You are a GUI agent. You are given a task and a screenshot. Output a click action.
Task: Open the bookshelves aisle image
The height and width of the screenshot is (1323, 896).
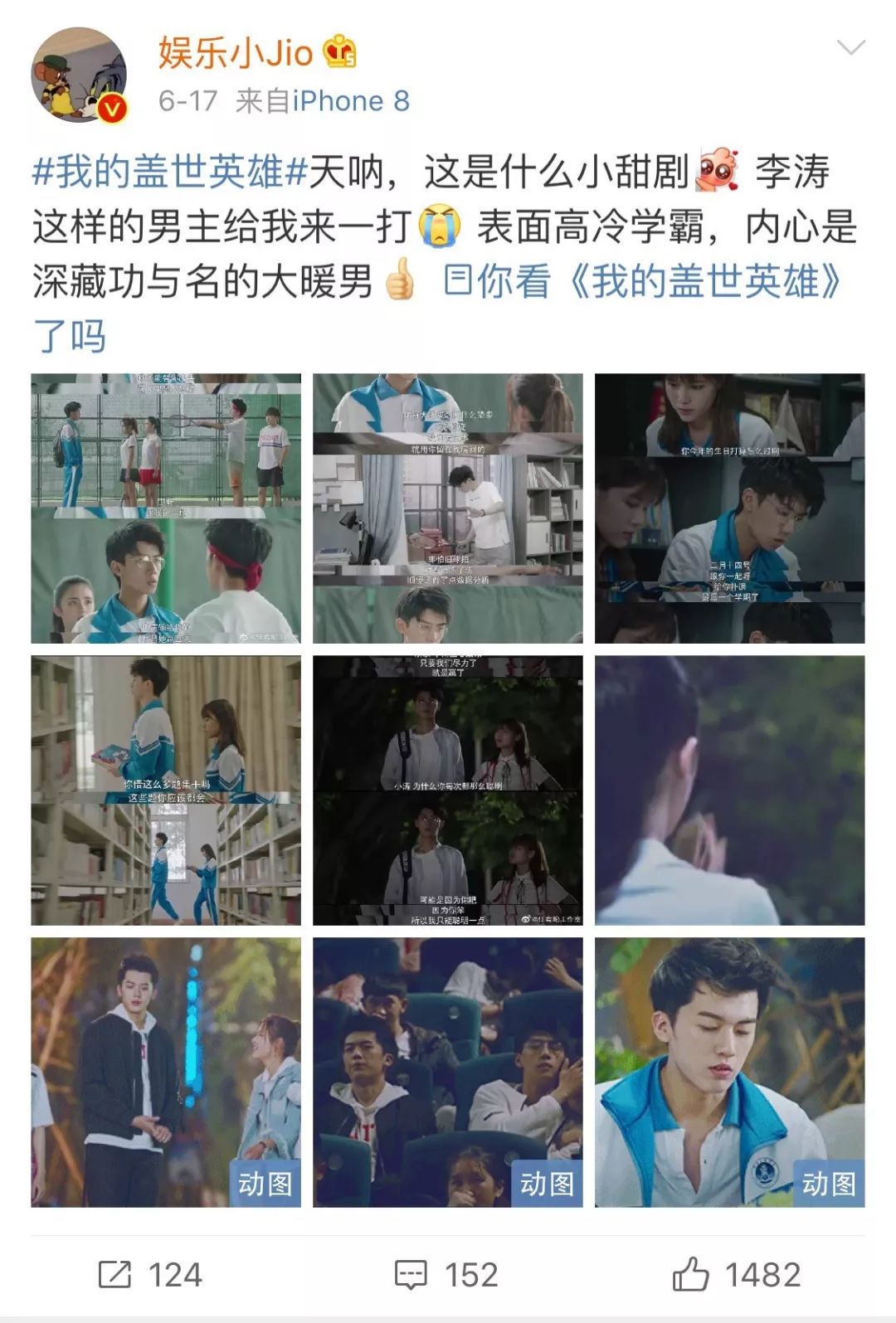tap(166, 790)
